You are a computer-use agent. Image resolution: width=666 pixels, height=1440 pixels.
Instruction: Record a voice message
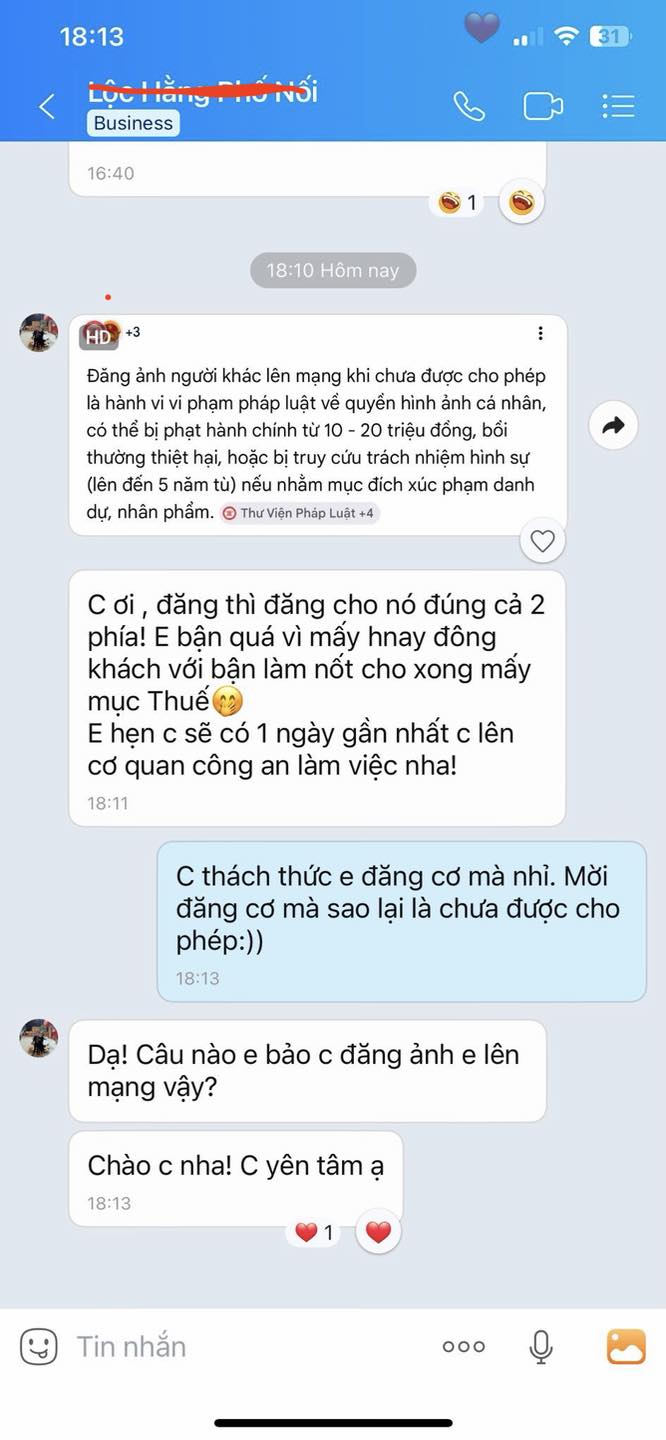click(x=541, y=1346)
